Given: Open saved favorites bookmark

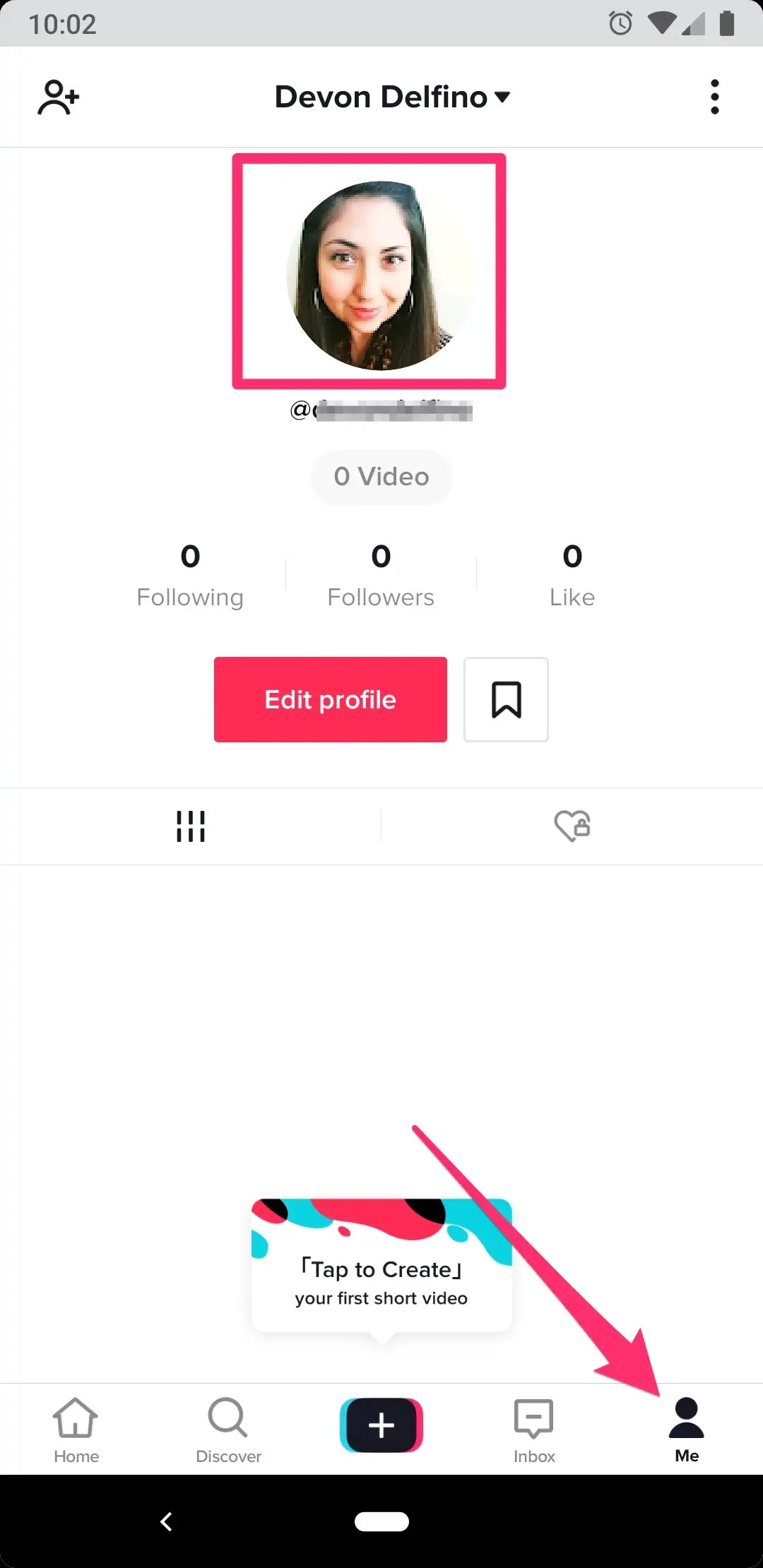Looking at the screenshot, I should 506,699.
